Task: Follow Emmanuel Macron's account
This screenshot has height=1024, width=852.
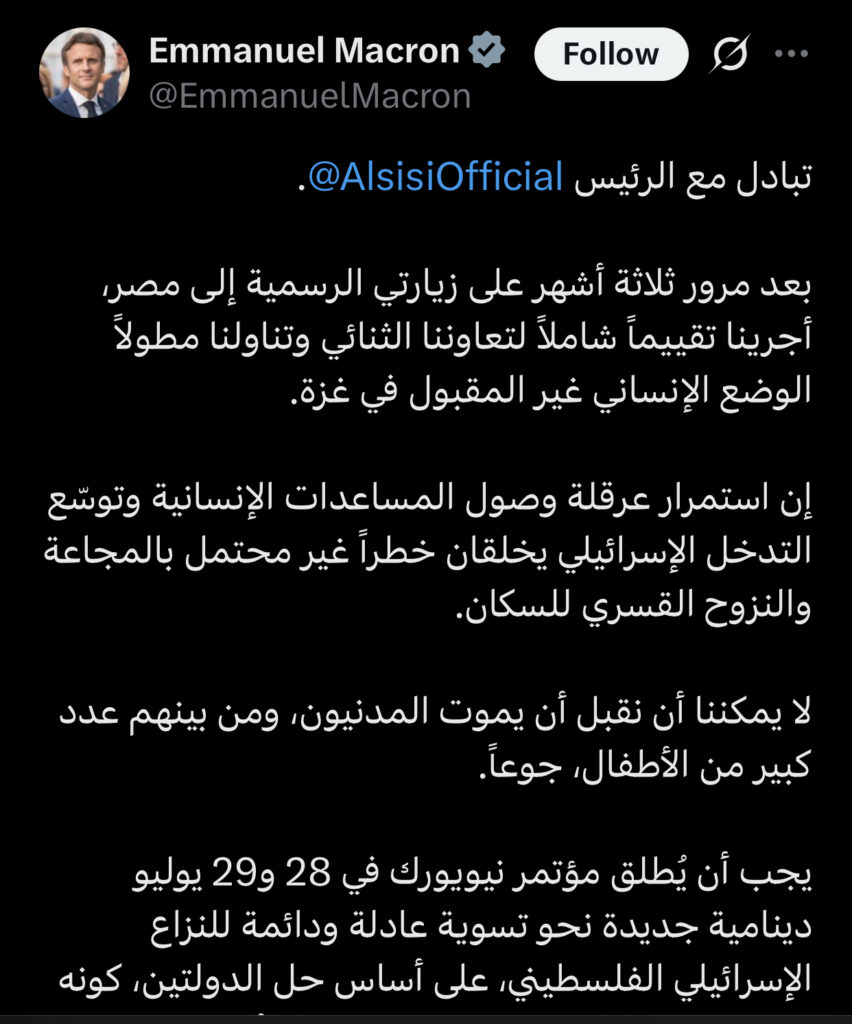Action: tap(611, 54)
